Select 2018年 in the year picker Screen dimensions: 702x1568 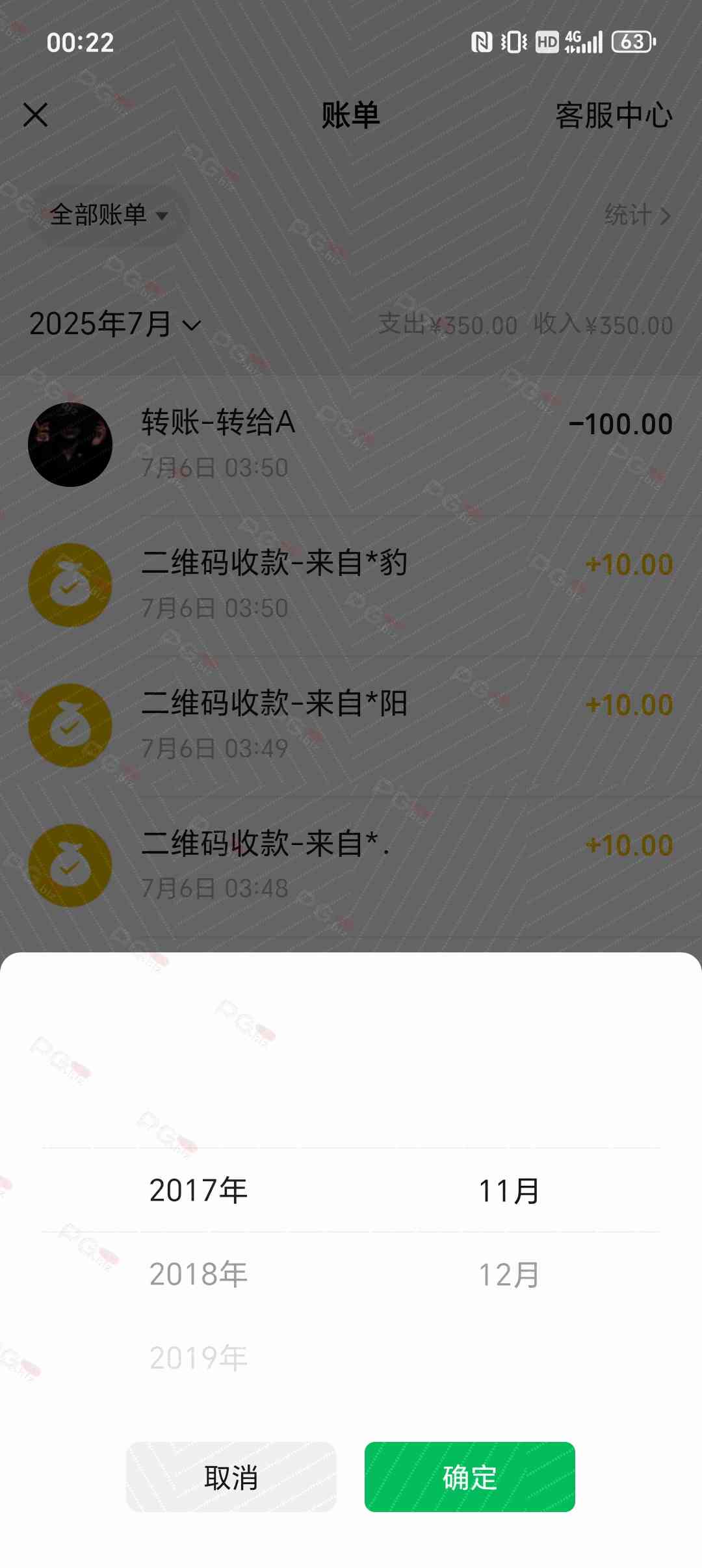point(198,1274)
